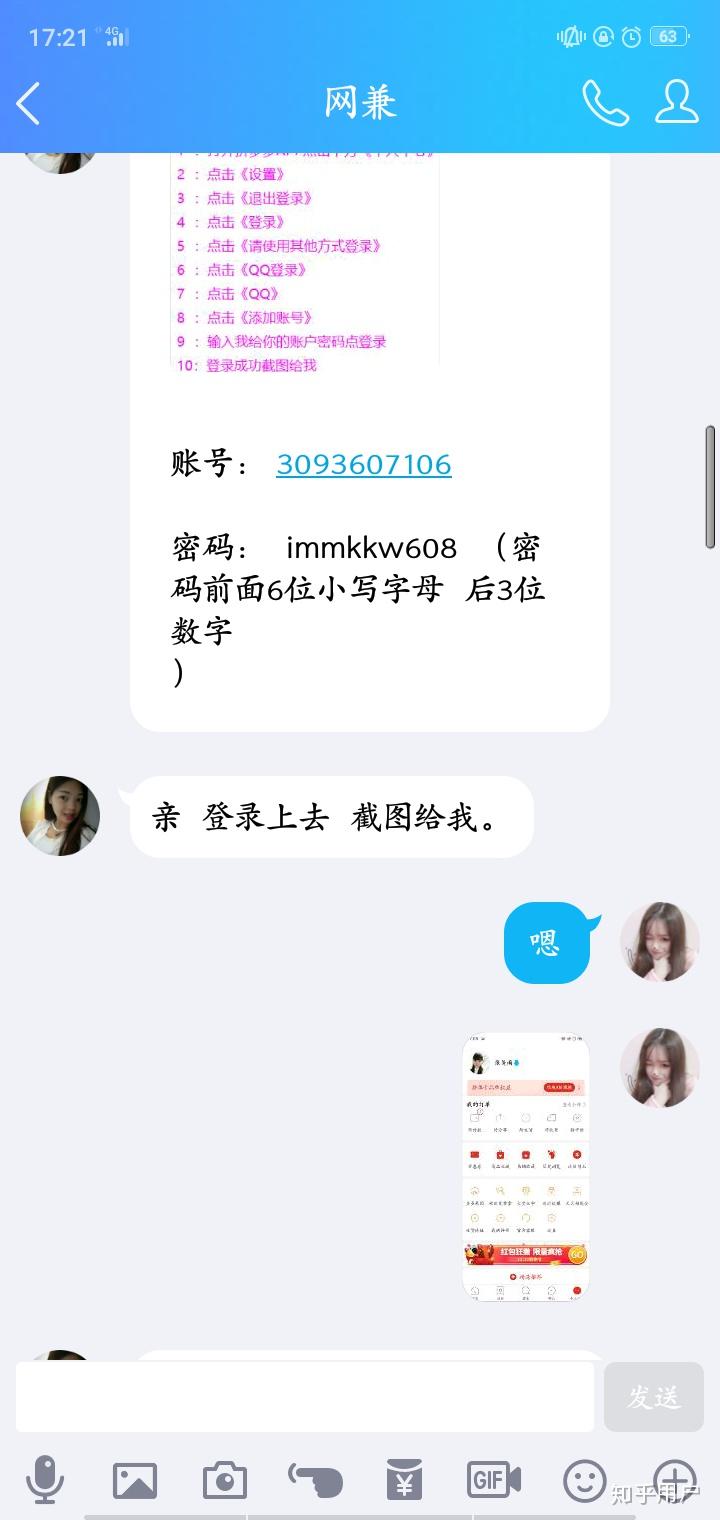Tap your avatar next to the 嗯 bubble
Screen dimensions: 720x1520
(x=660, y=941)
